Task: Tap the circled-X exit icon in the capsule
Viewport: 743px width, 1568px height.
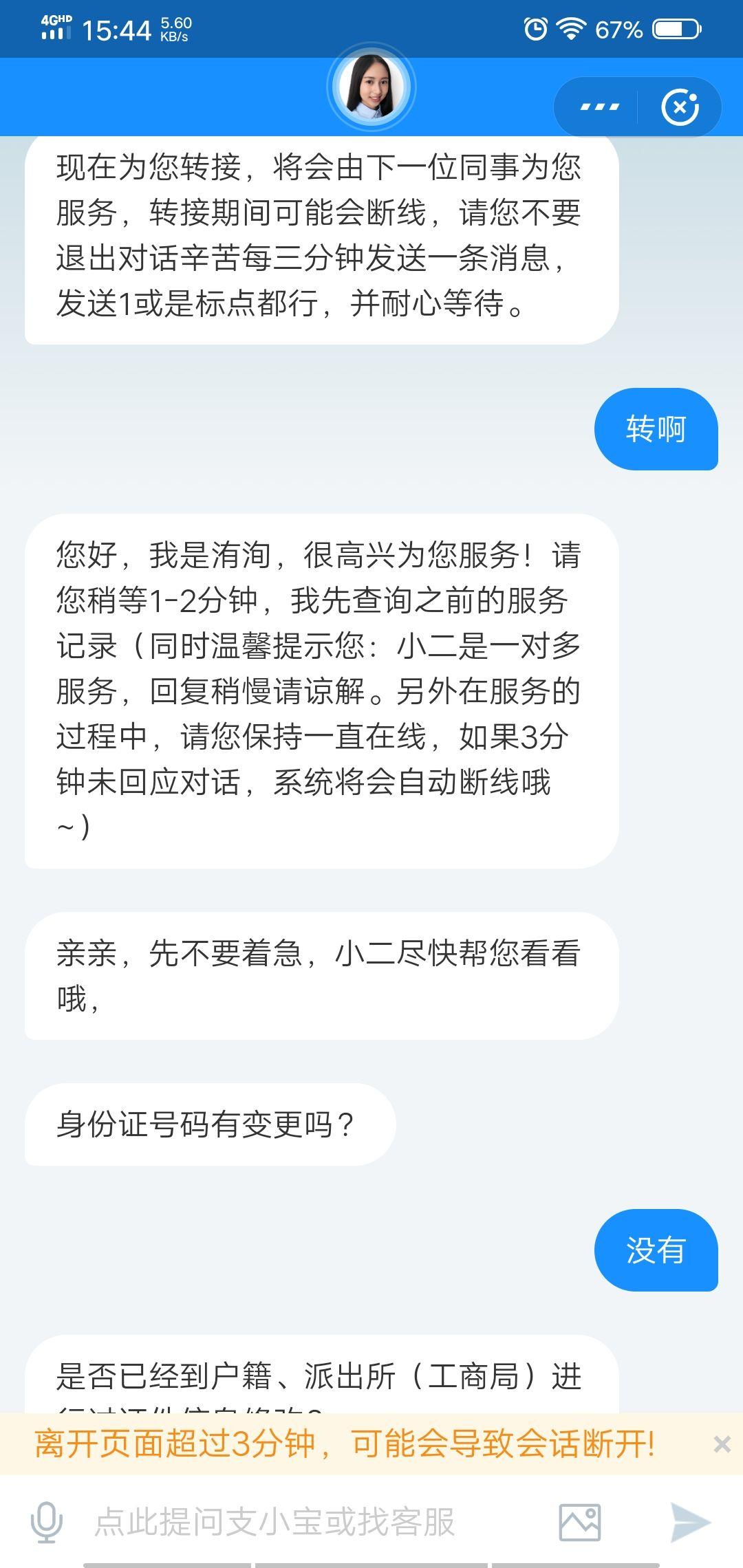Action: pyautogui.click(x=680, y=105)
